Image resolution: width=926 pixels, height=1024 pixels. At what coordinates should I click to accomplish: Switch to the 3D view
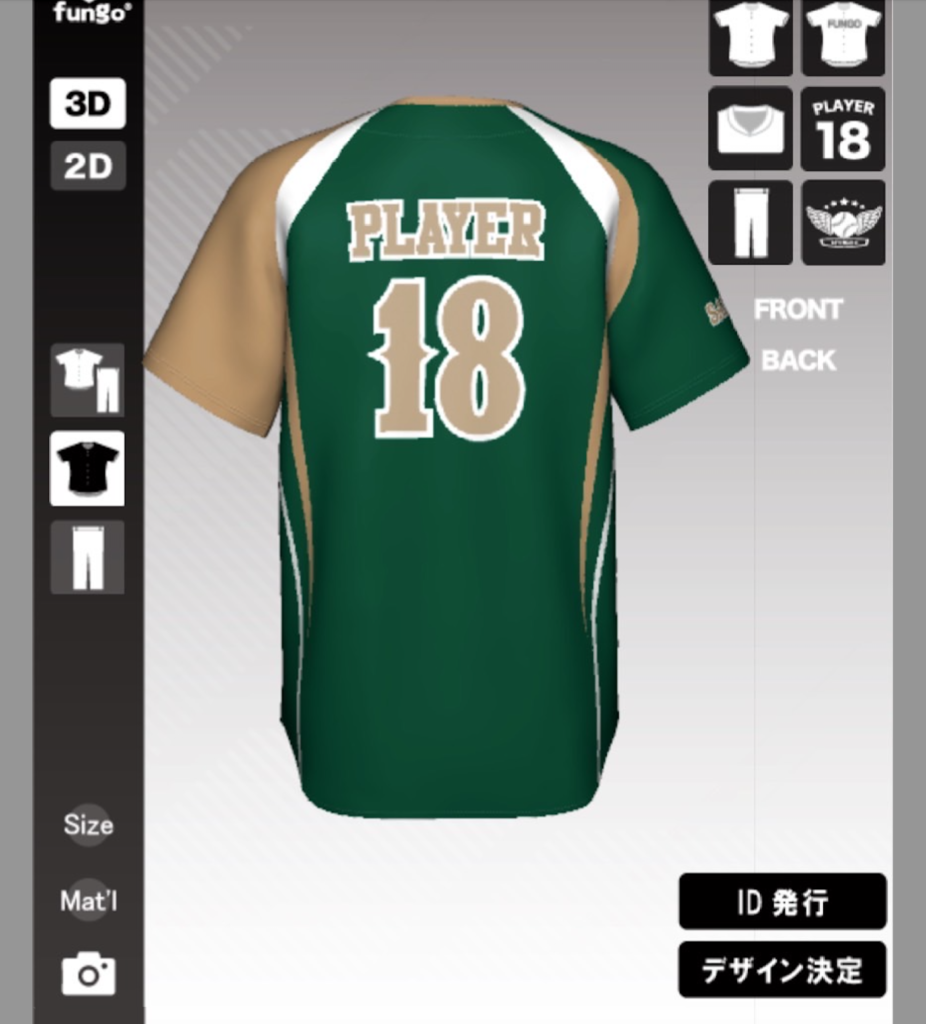tap(88, 104)
